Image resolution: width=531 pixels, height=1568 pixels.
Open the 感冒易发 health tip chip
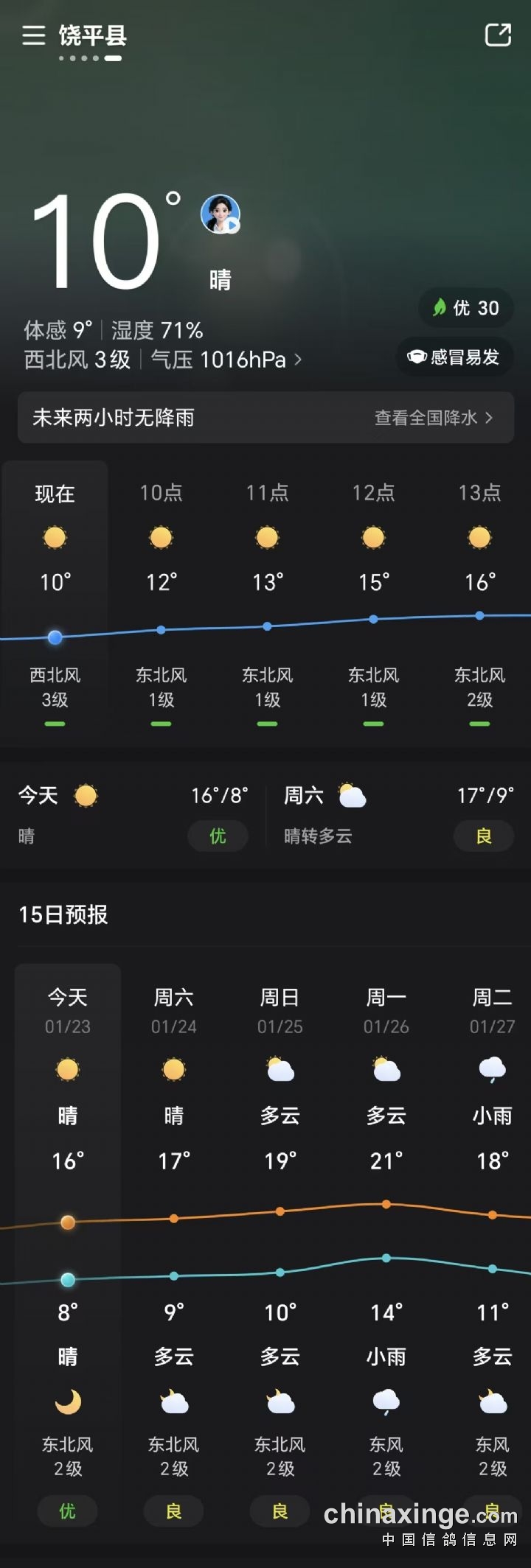pyautogui.click(x=454, y=357)
